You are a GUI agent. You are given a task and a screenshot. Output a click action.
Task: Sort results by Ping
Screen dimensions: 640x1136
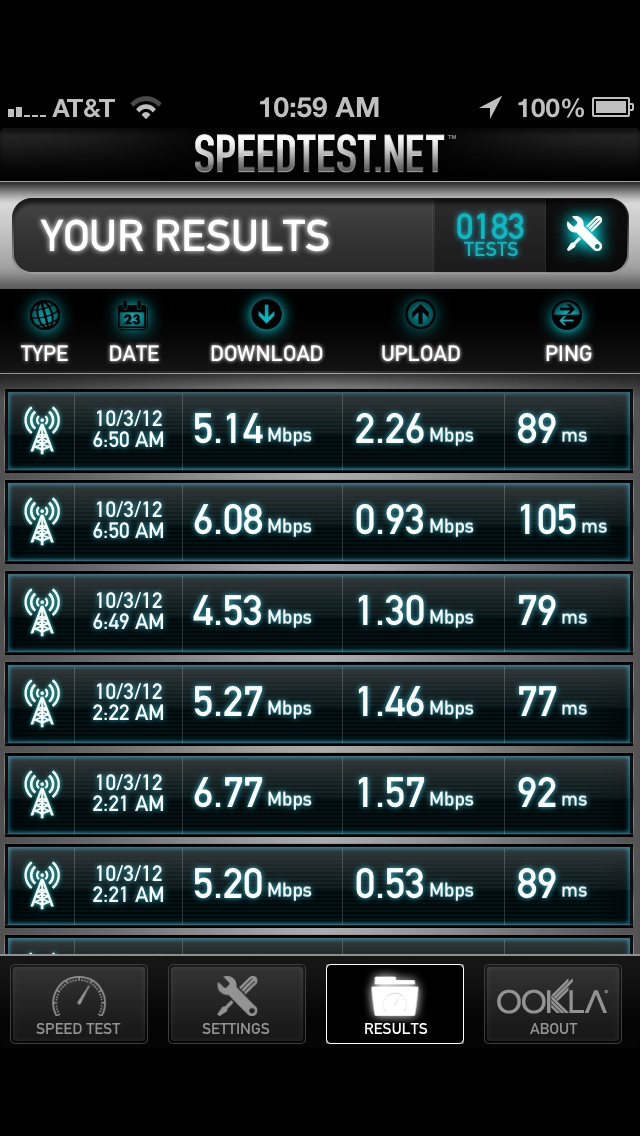(x=568, y=333)
